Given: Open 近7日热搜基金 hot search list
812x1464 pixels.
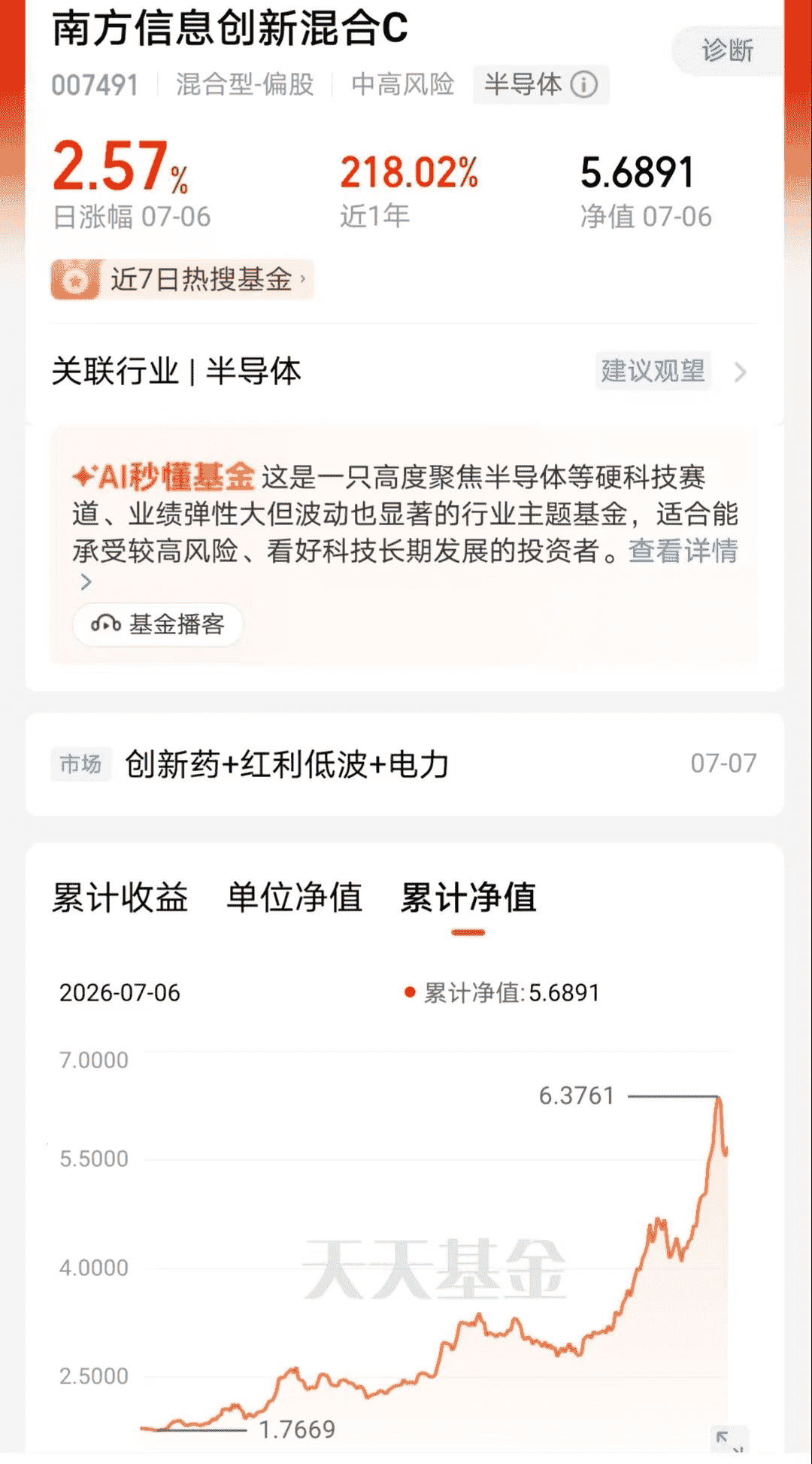Looking at the screenshot, I should (182, 280).
